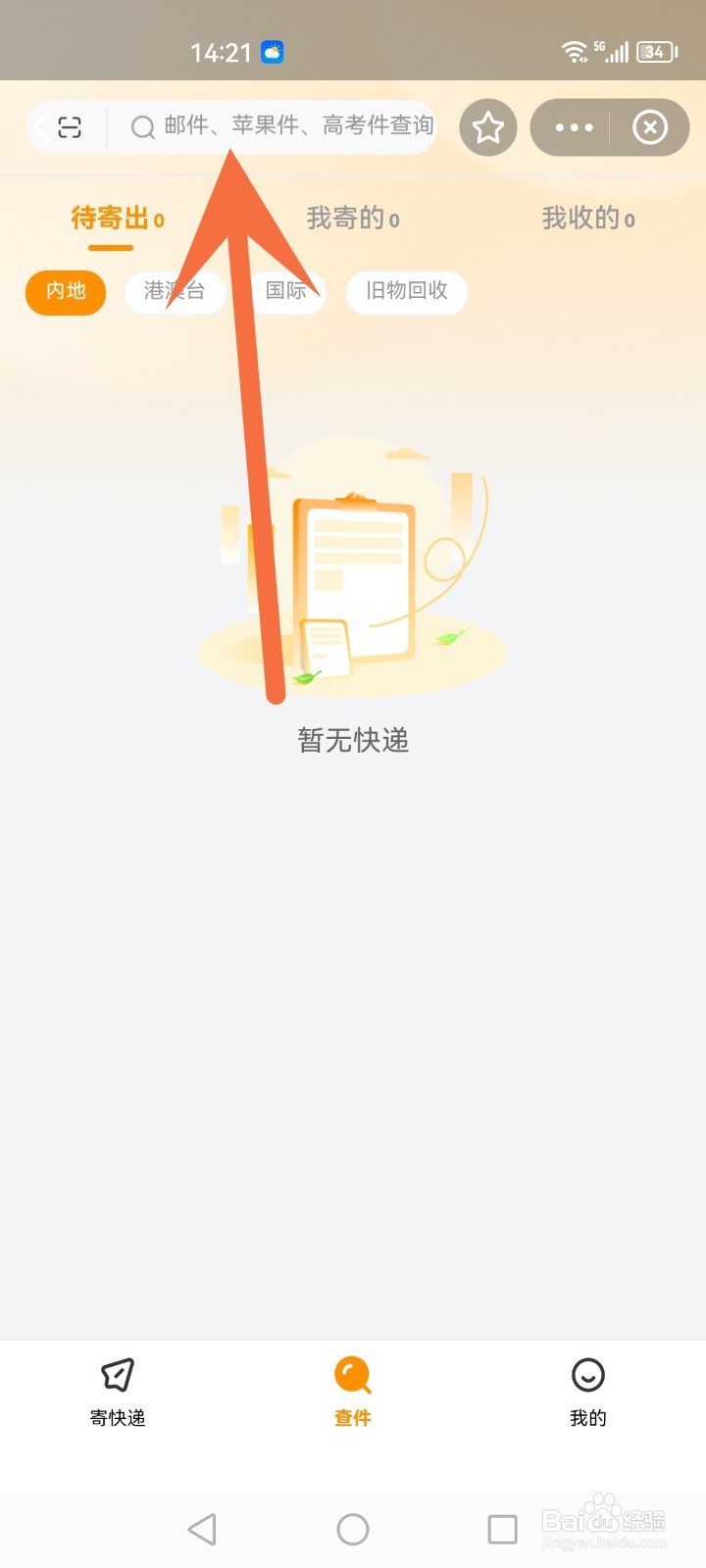Tap the Android back triangle button

click(x=202, y=1527)
